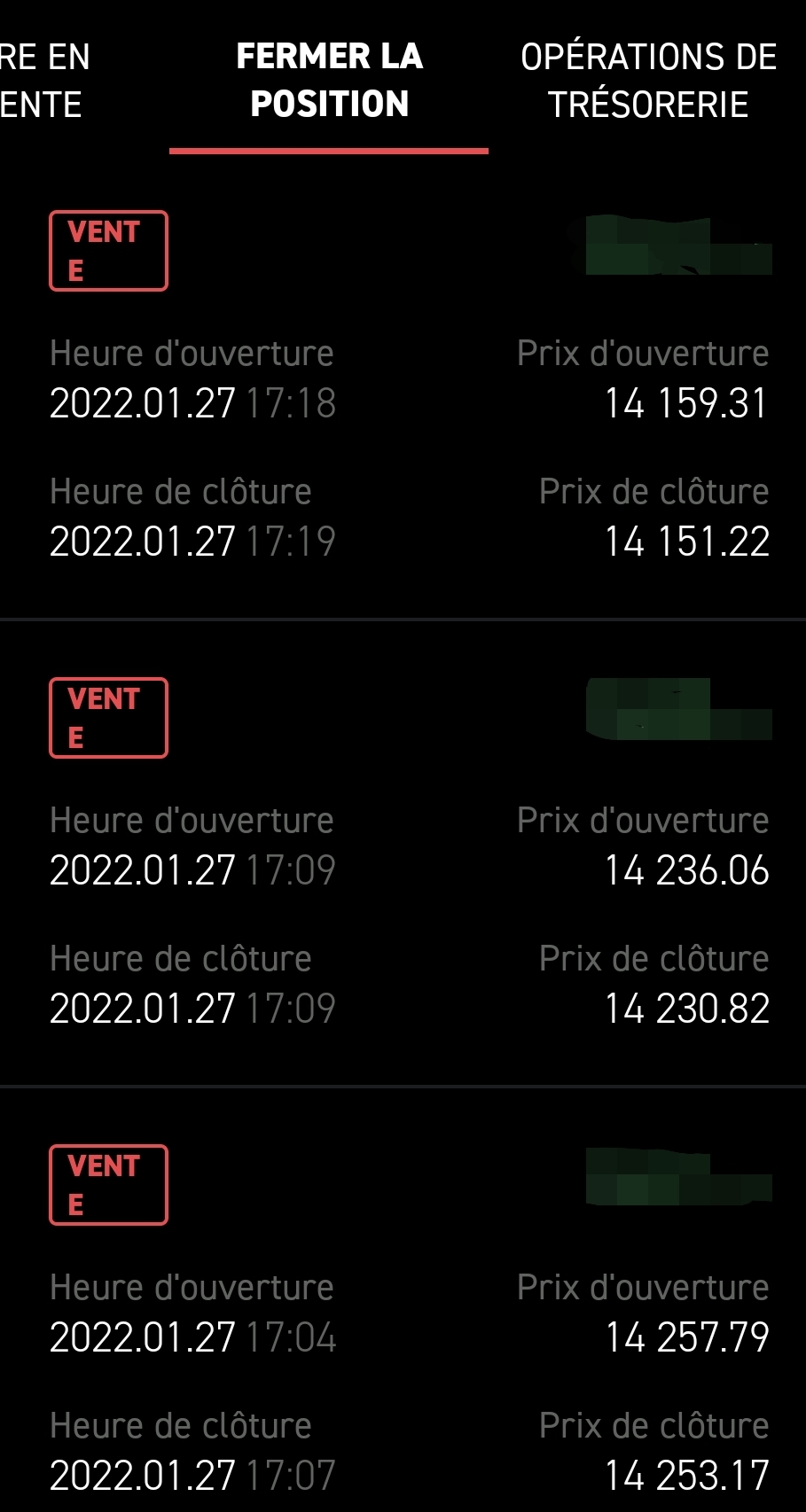This screenshot has width=806, height=1512.
Task: Go to the partially visible pending orders tab
Action: pyautogui.click(x=43, y=81)
